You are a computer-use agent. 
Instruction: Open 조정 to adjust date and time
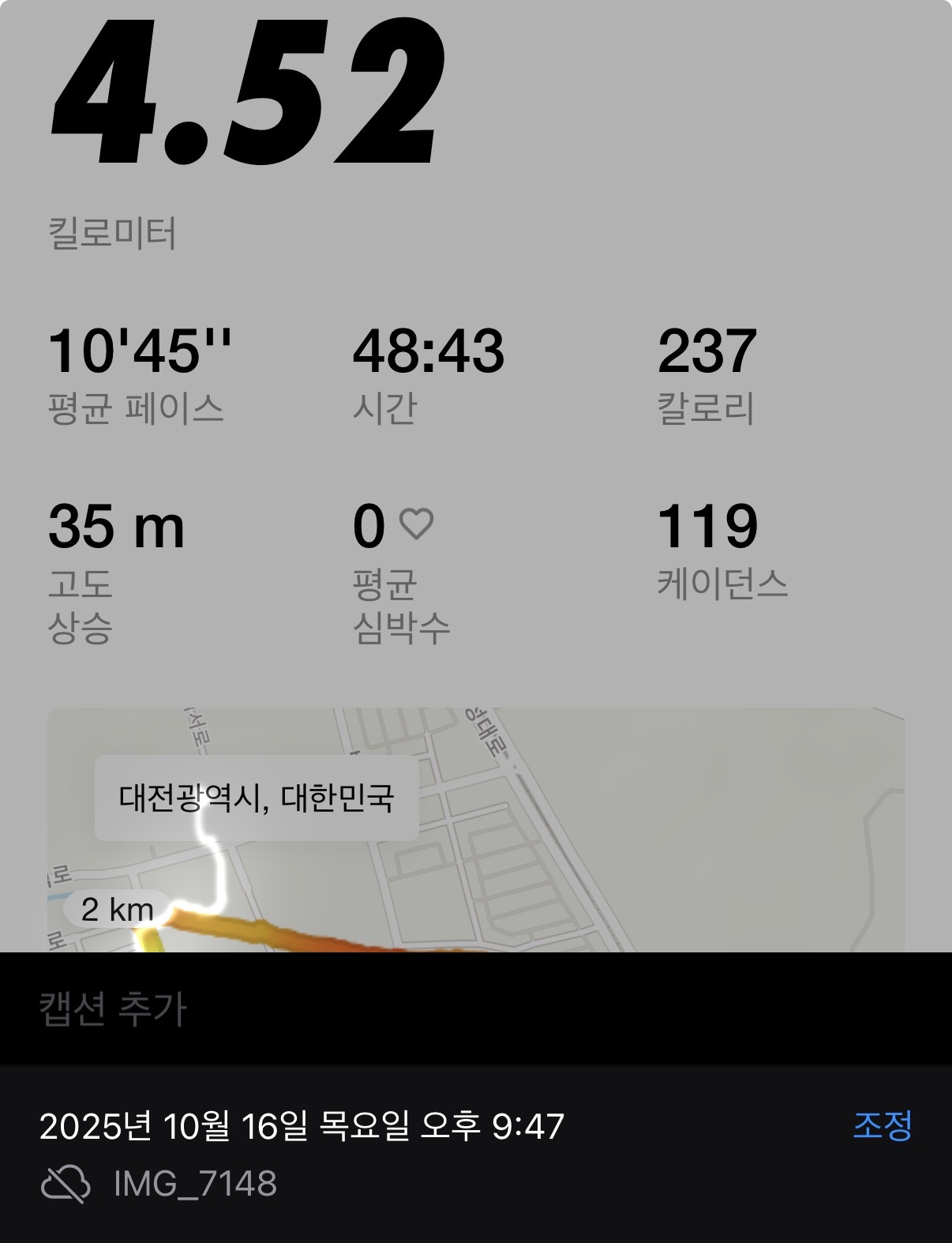pyautogui.click(x=882, y=1125)
